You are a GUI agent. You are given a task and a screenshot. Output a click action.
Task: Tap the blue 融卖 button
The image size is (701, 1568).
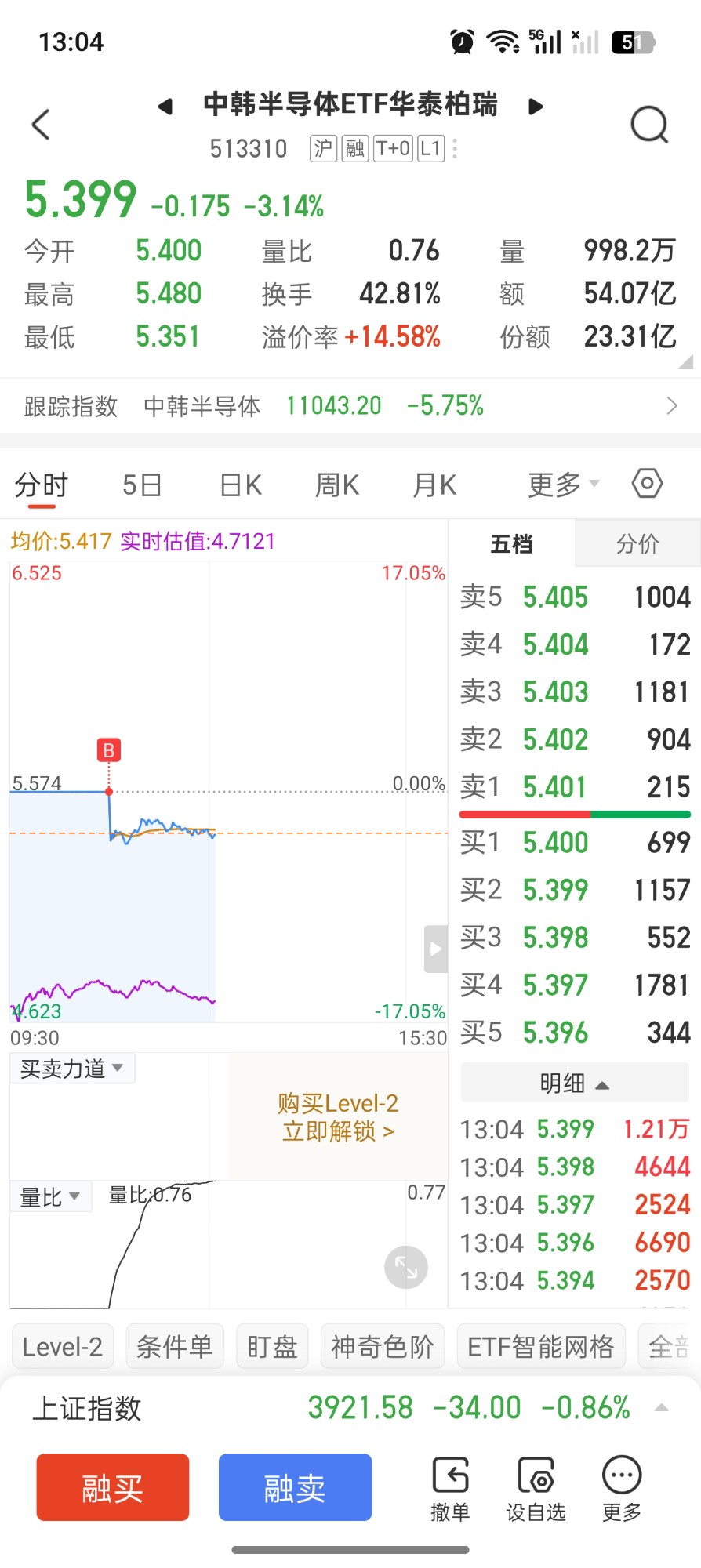coord(295,1487)
